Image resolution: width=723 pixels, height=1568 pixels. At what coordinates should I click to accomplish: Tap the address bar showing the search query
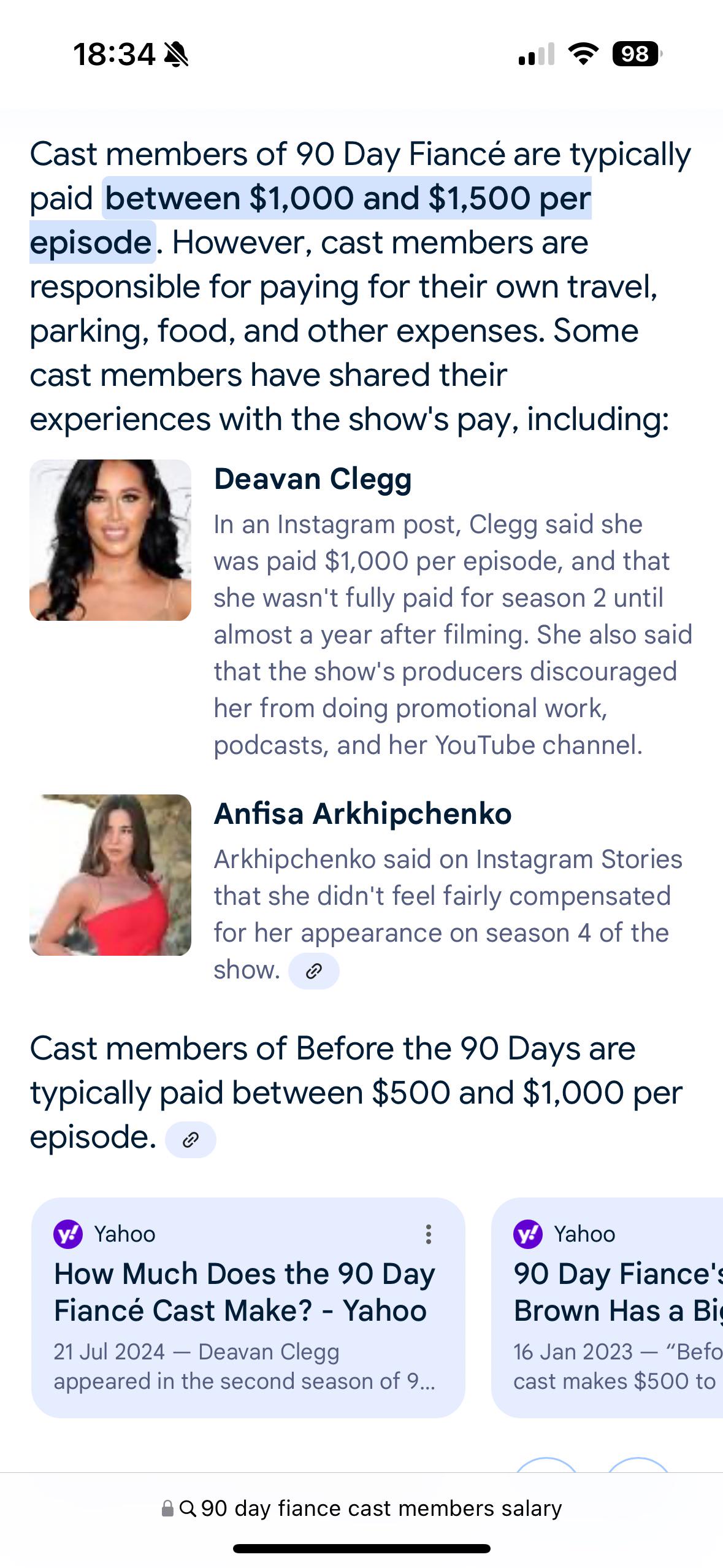point(362,1508)
